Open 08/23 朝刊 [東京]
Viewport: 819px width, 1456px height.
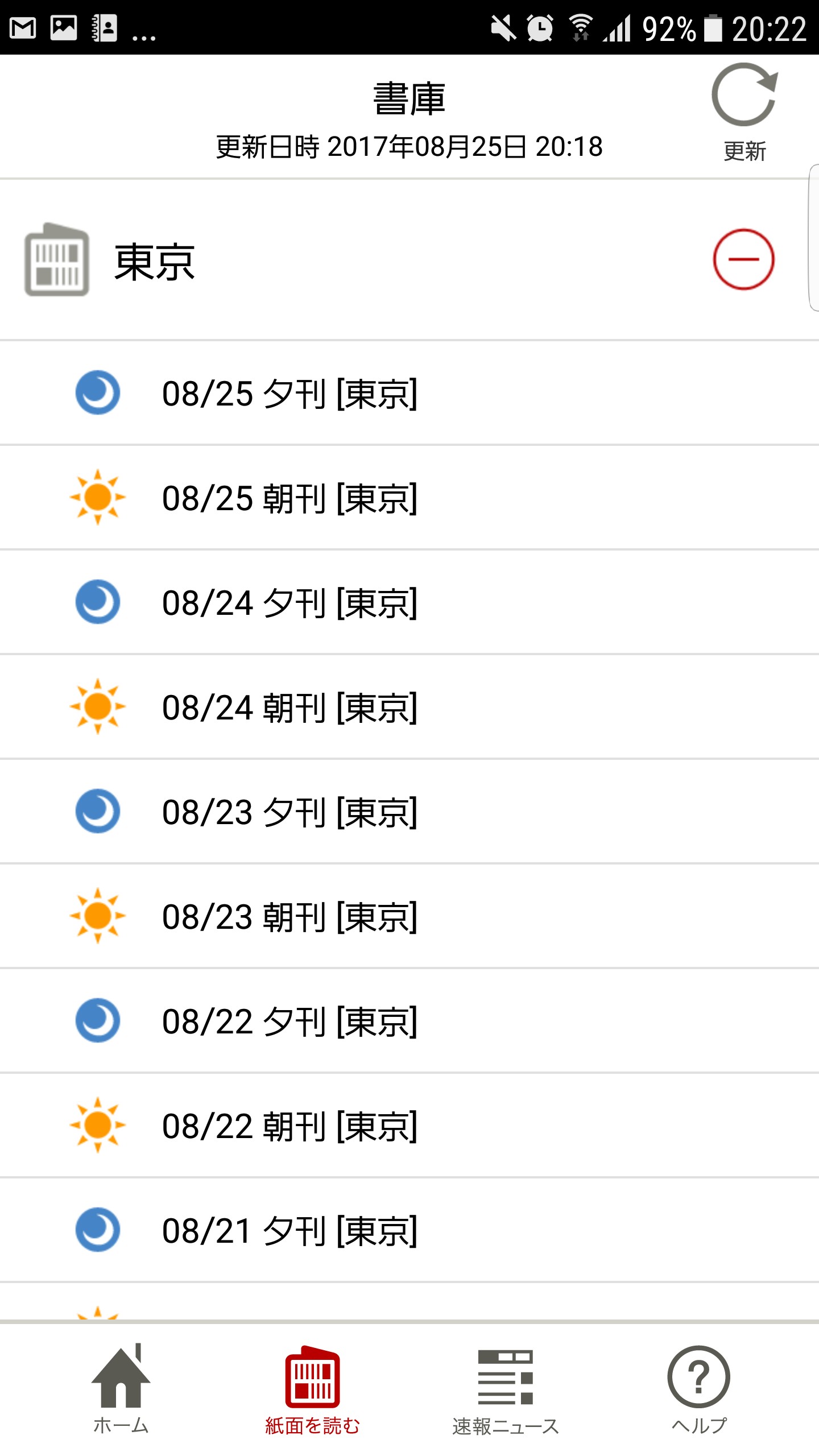click(x=290, y=917)
